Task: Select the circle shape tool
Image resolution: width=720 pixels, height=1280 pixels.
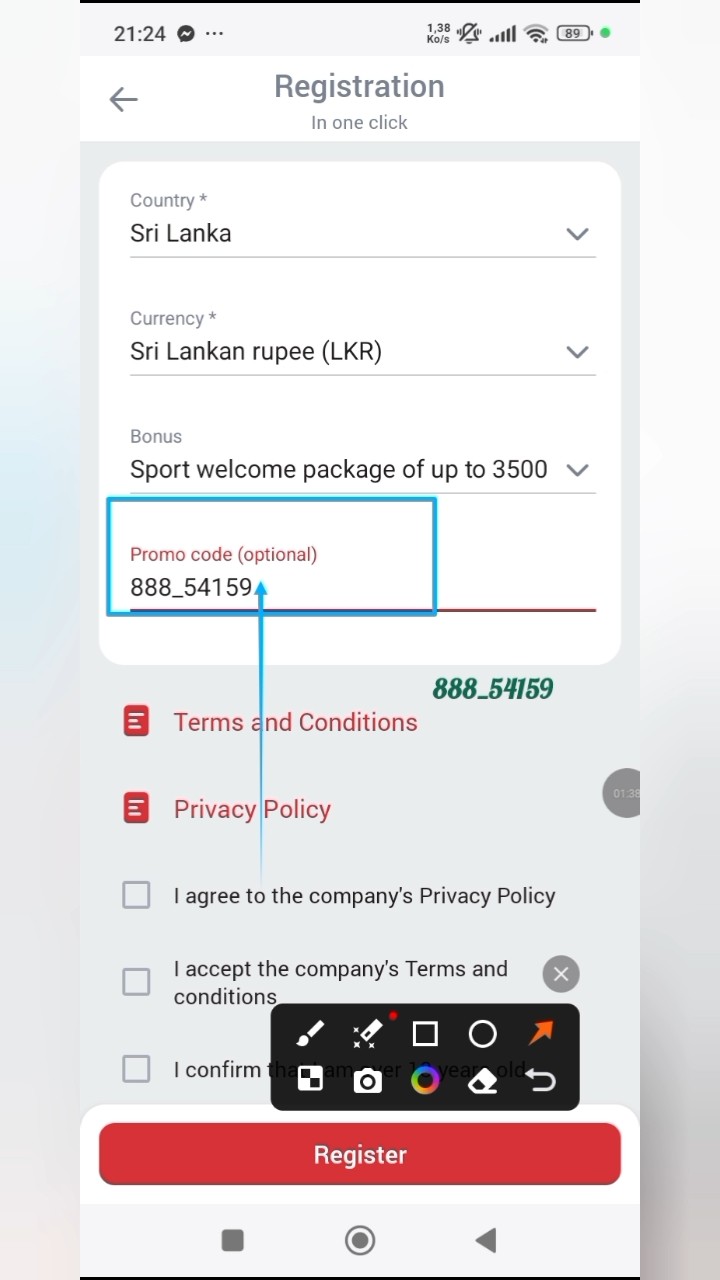Action: (483, 1033)
